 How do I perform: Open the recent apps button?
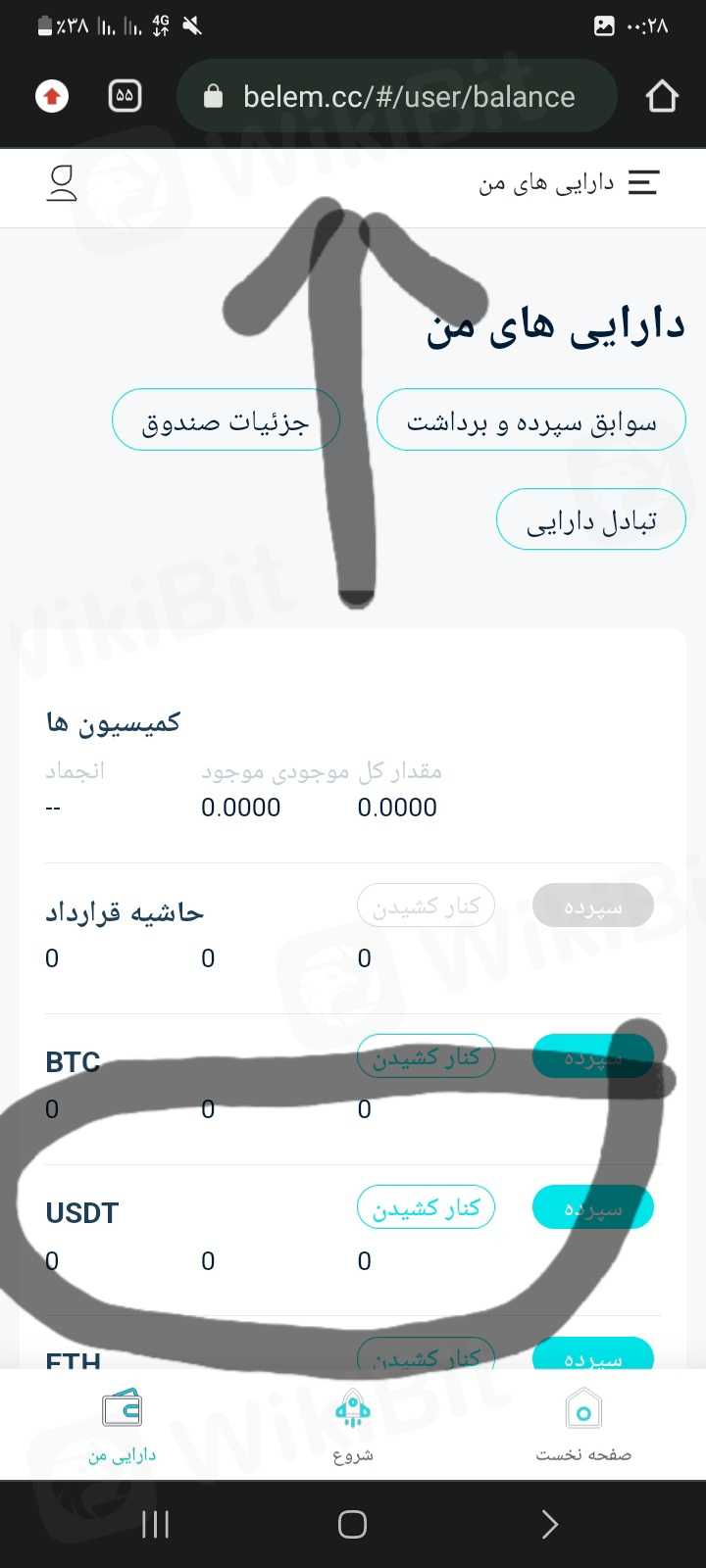pyautogui.click(x=155, y=1524)
